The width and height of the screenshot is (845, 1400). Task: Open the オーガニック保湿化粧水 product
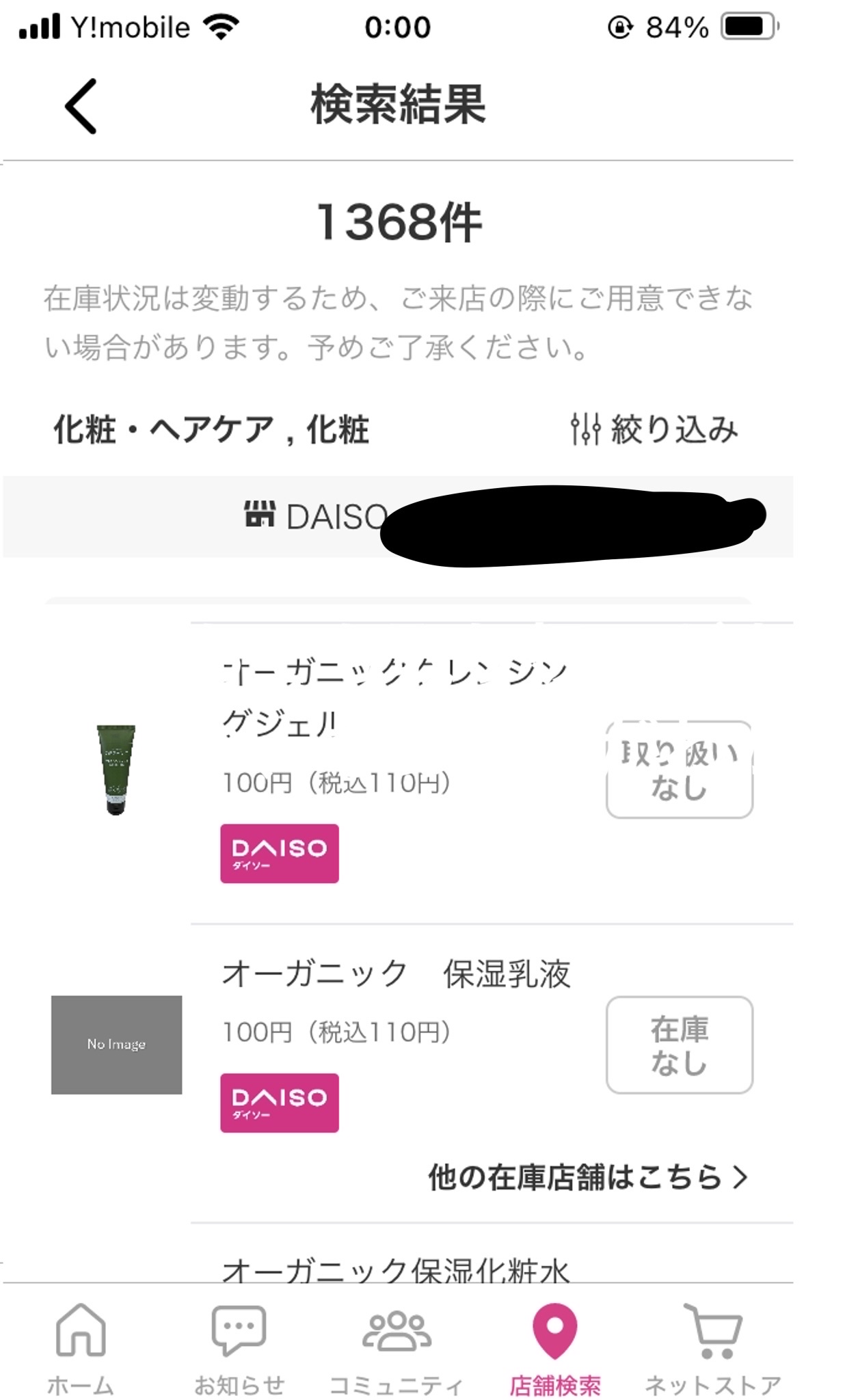(395, 1269)
